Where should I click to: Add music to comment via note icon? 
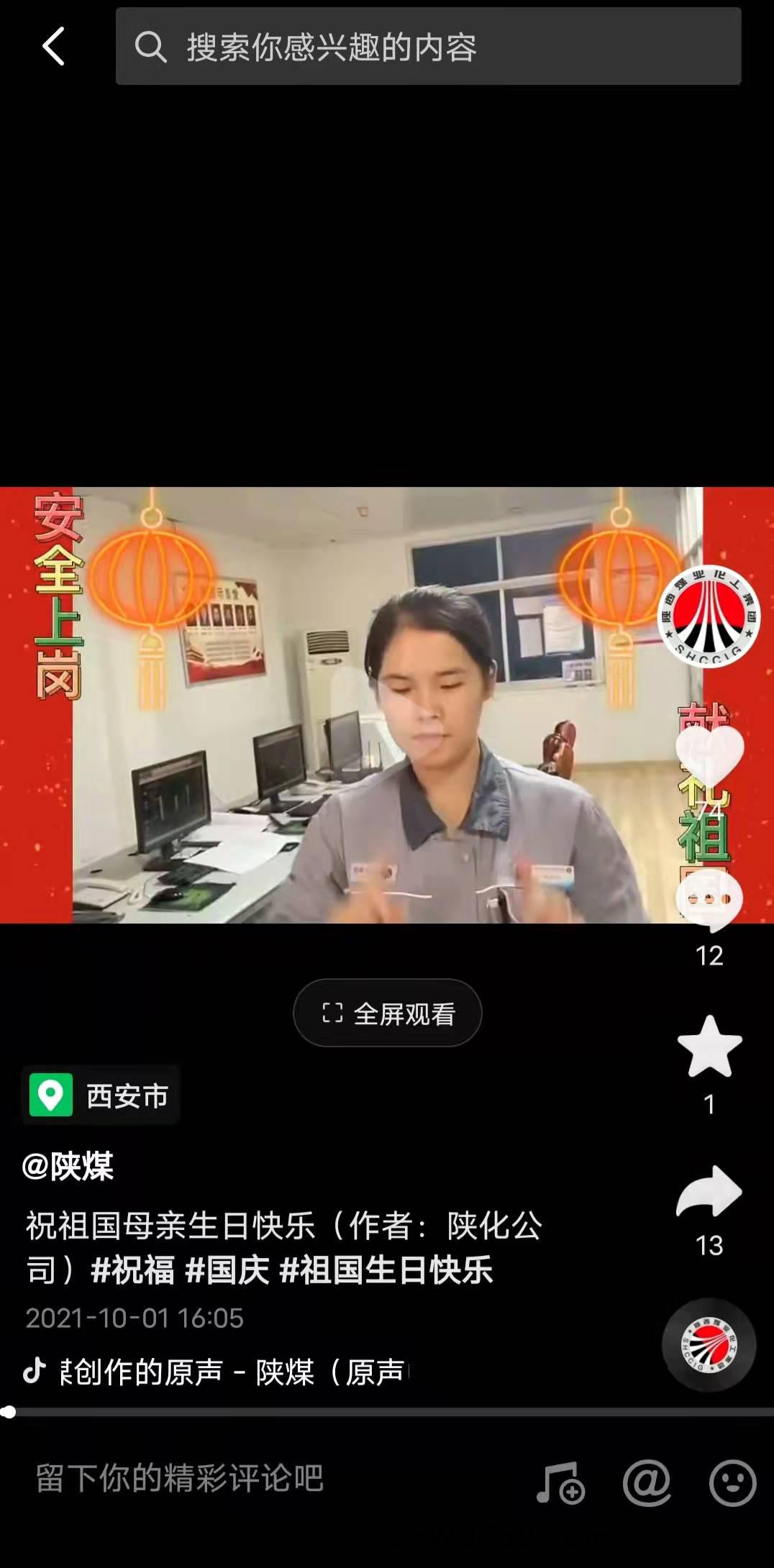pyautogui.click(x=560, y=1482)
